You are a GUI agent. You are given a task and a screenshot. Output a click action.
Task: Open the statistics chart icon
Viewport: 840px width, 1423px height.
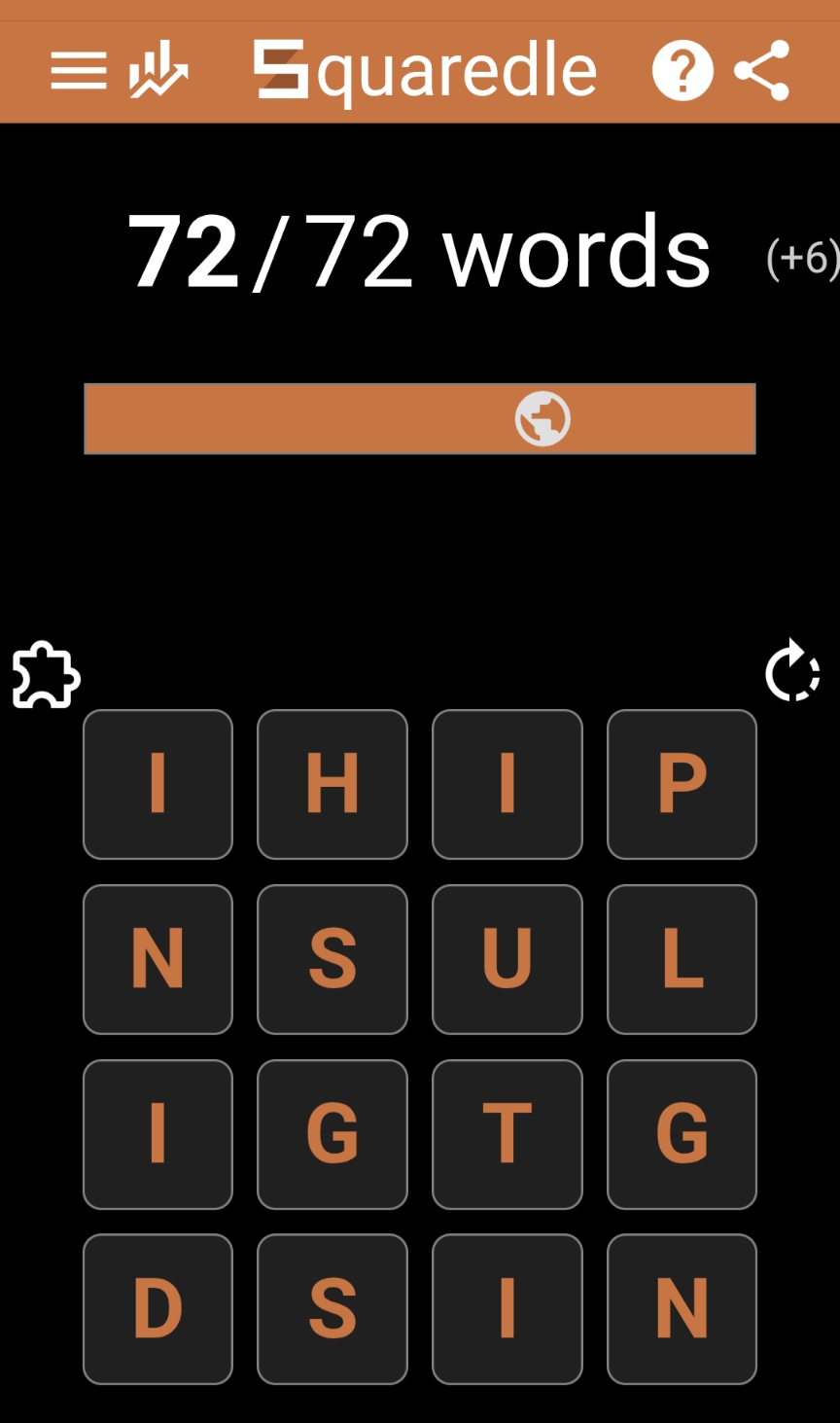point(157,71)
